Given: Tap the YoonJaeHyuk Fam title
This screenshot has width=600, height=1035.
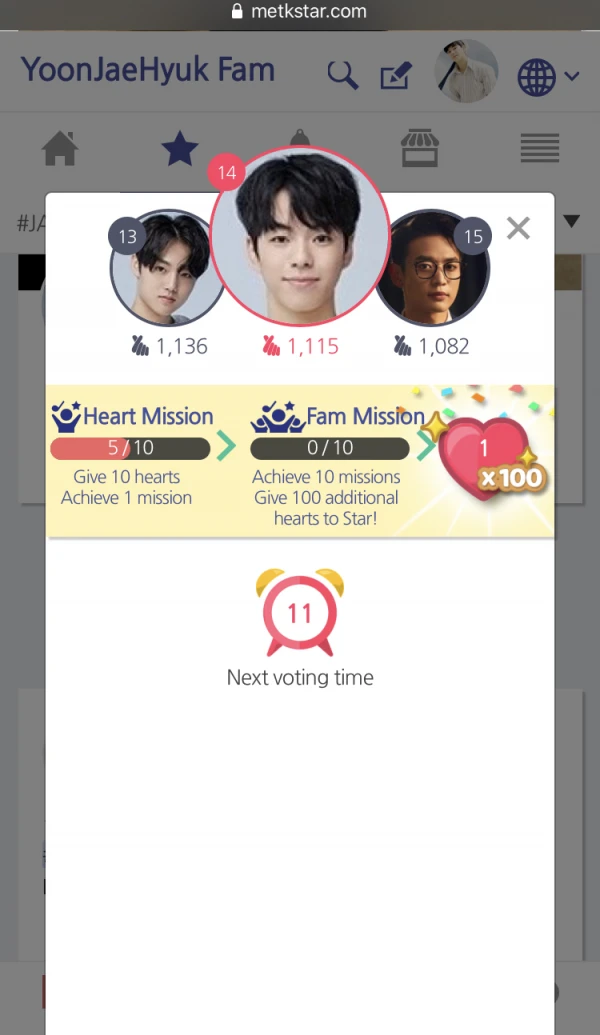Looking at the screenshot, I should pos(148,70).
